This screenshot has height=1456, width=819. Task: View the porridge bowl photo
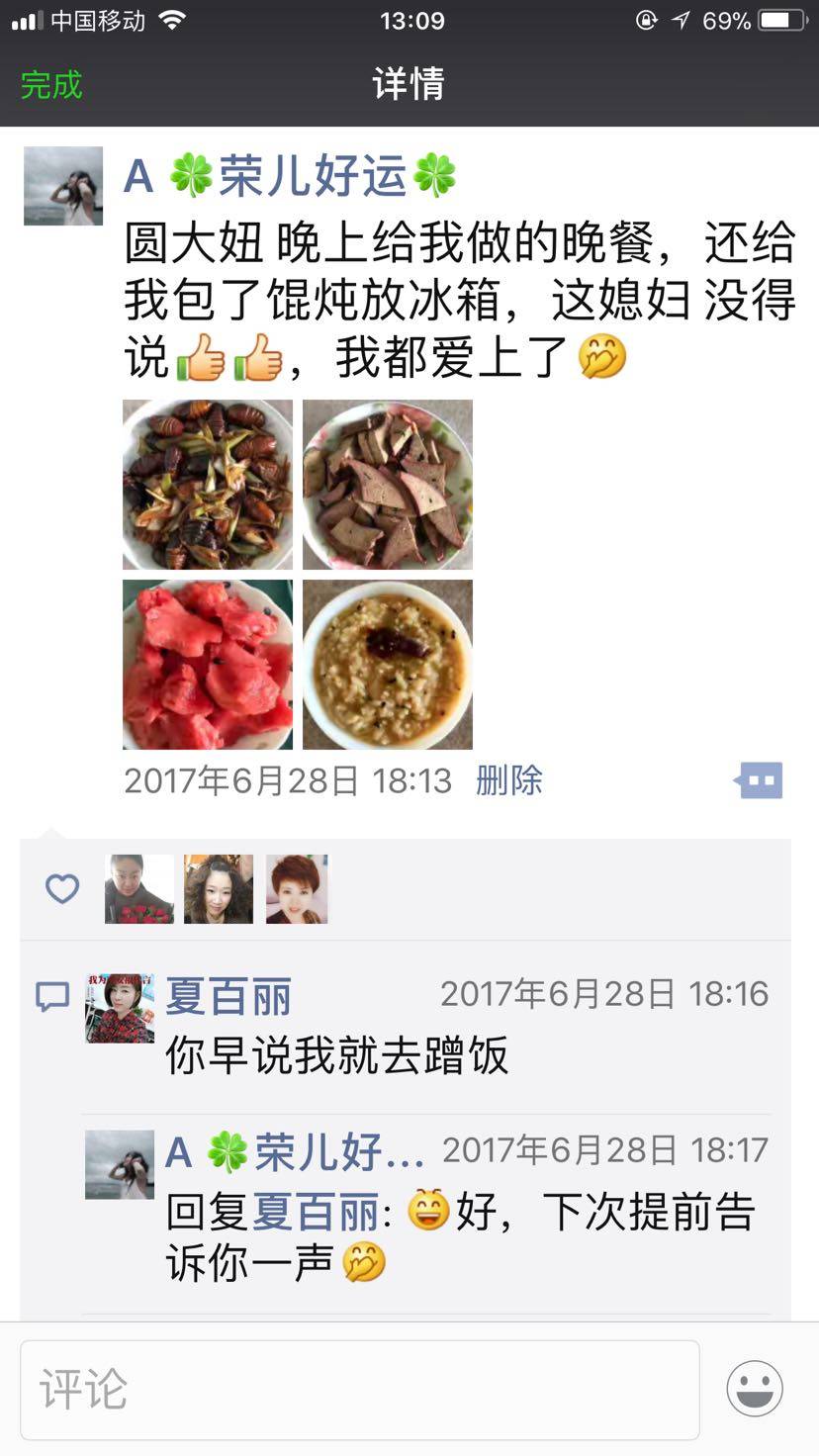pos(388,665)
